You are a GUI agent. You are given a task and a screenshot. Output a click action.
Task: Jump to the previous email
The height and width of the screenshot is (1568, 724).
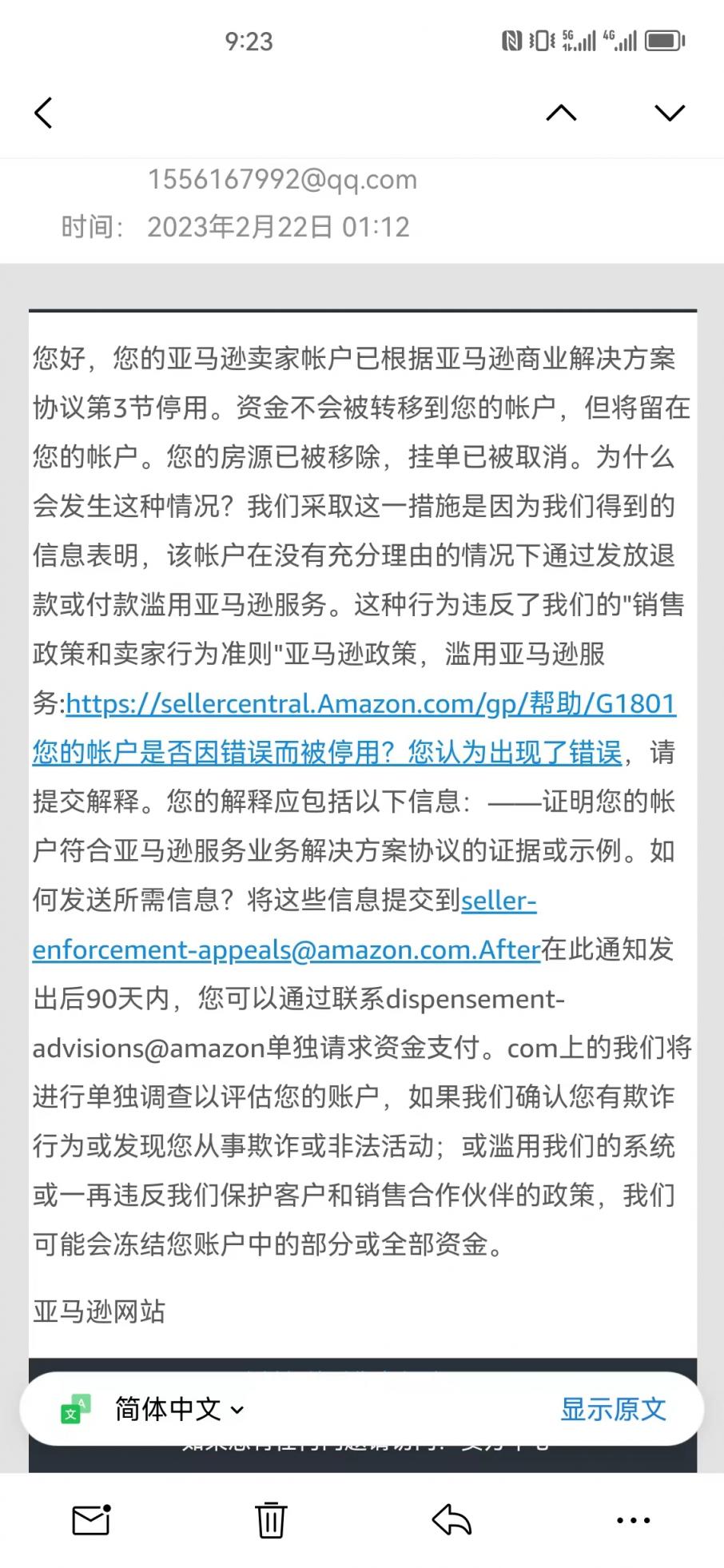point(561,113)
